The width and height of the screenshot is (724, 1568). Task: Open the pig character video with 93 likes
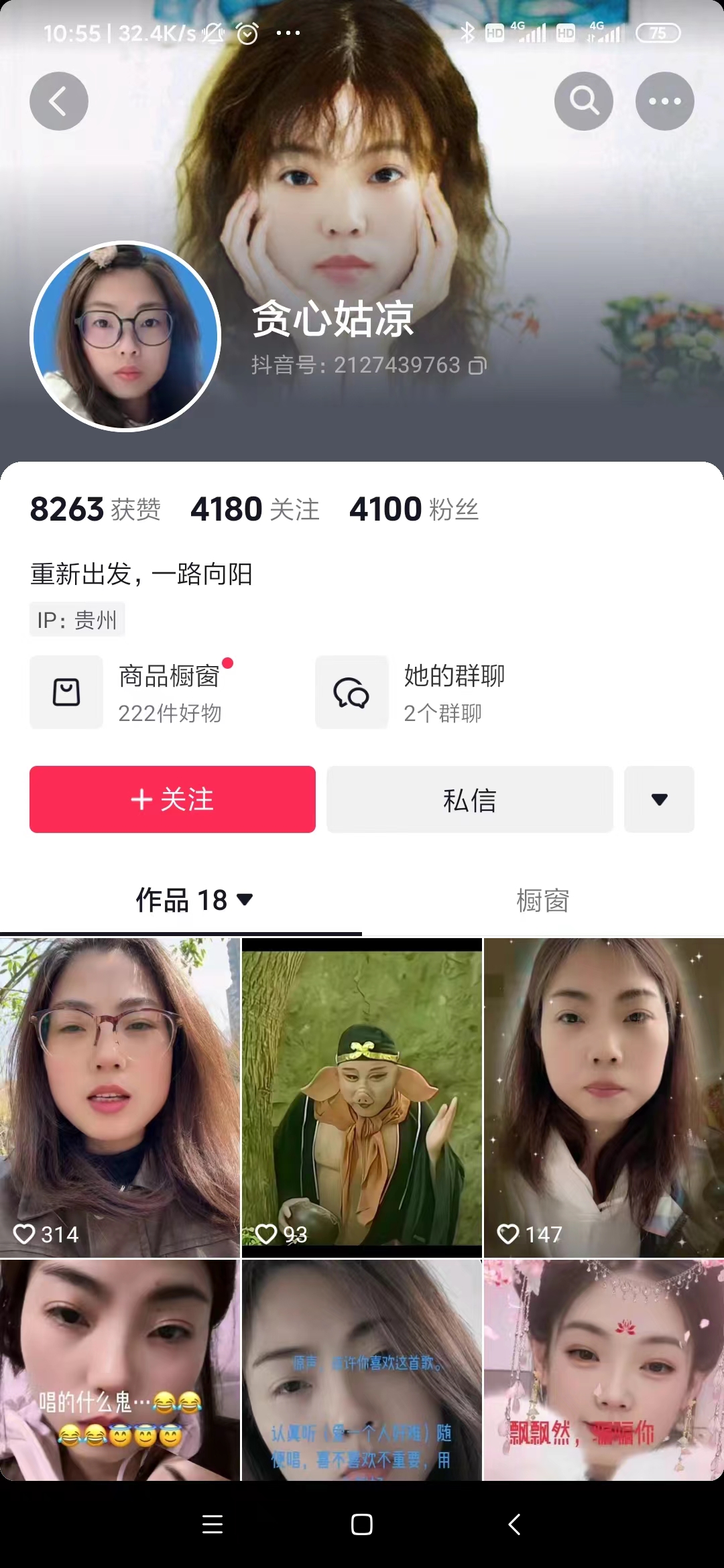[x=361, y=1097]
